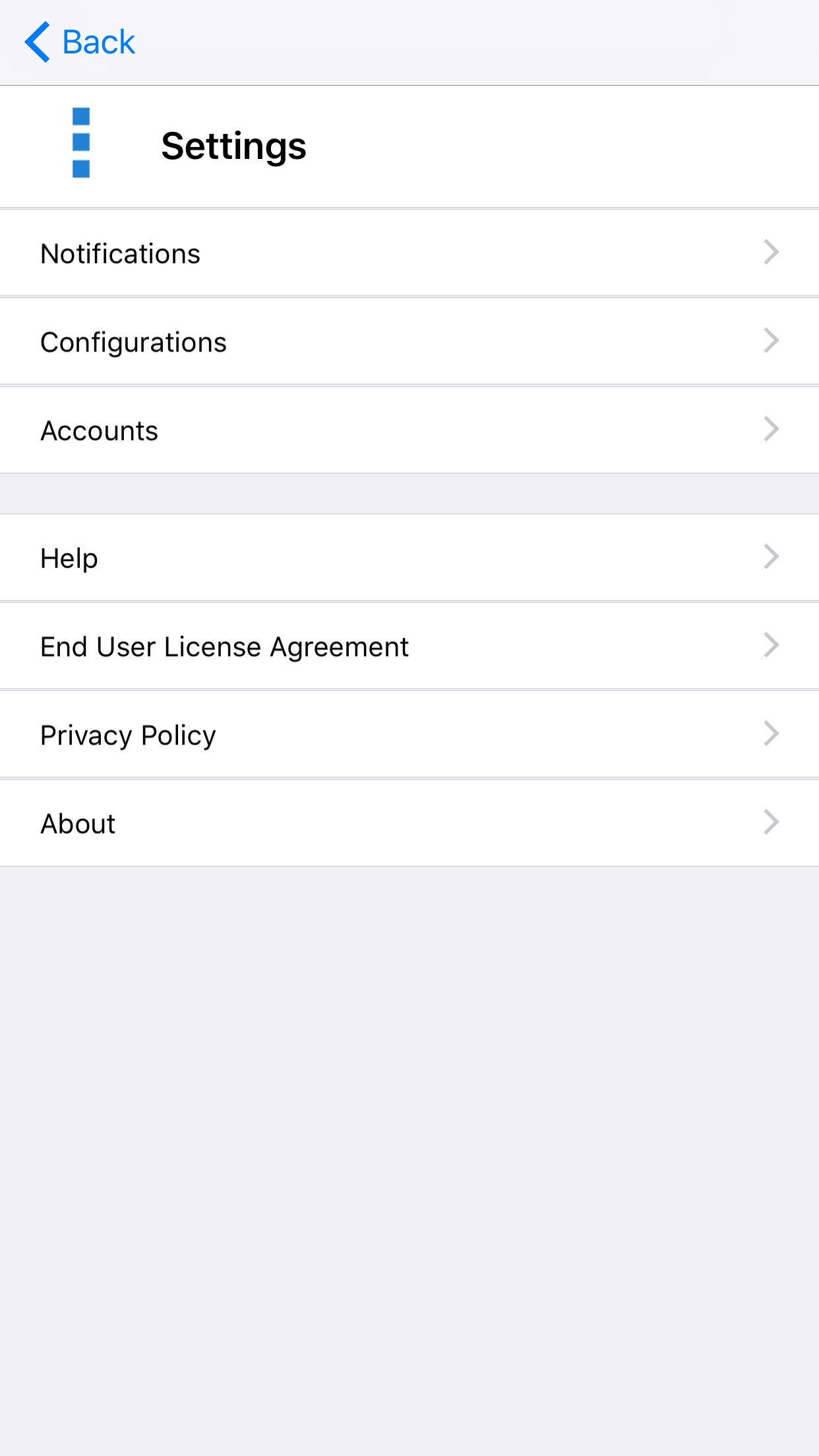Click the chevron beside Help
Image resolution: width=819 pixels, height=1456 pixels.
pos(772,557)
